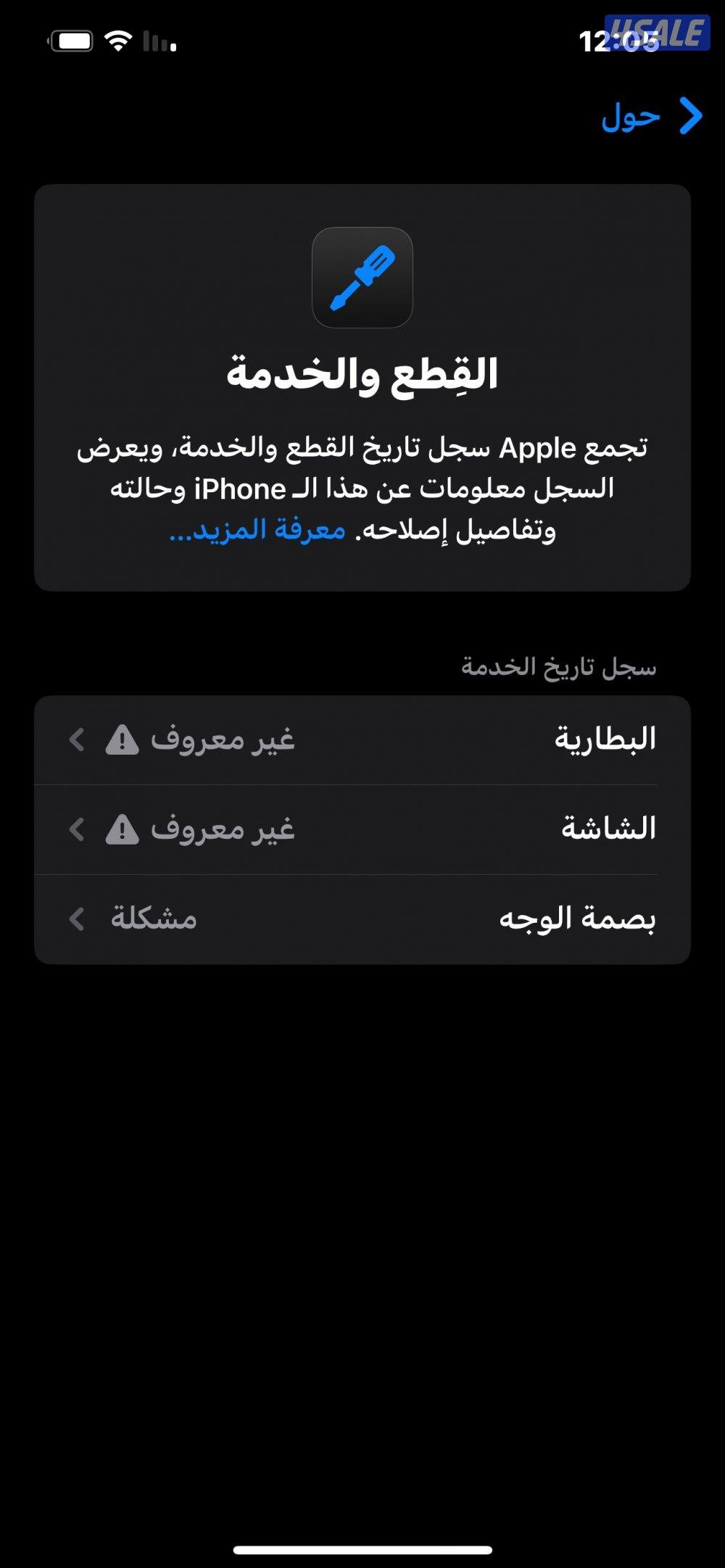Tap مشكلة status text on Face ID row
Image resolution: width=725 pixels, height=1568 pixels.
click(153, 918)
